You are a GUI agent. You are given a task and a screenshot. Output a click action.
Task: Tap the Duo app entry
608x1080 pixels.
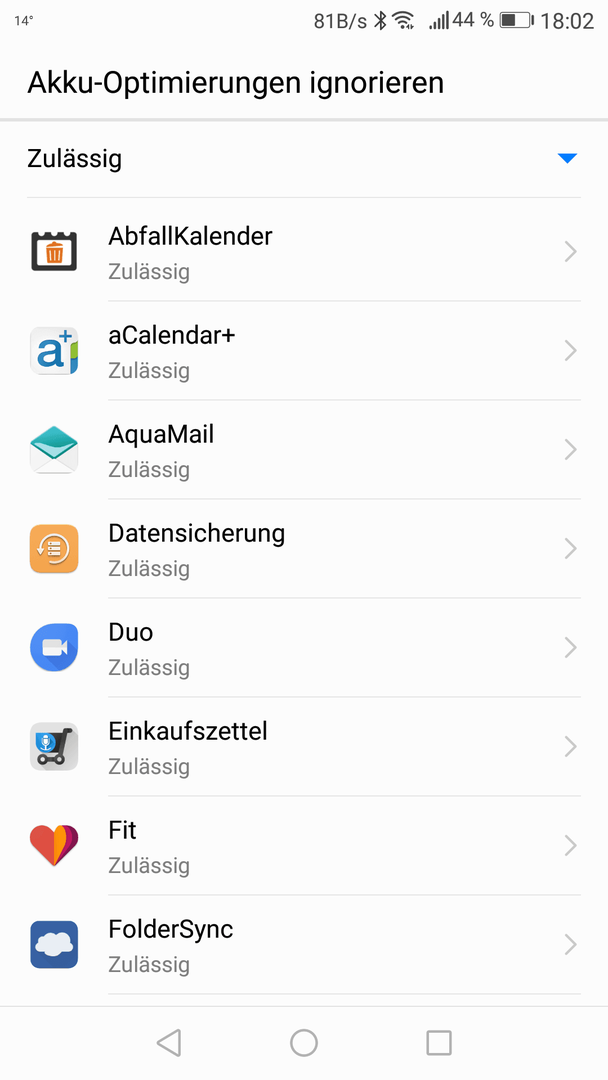[304, 649]
